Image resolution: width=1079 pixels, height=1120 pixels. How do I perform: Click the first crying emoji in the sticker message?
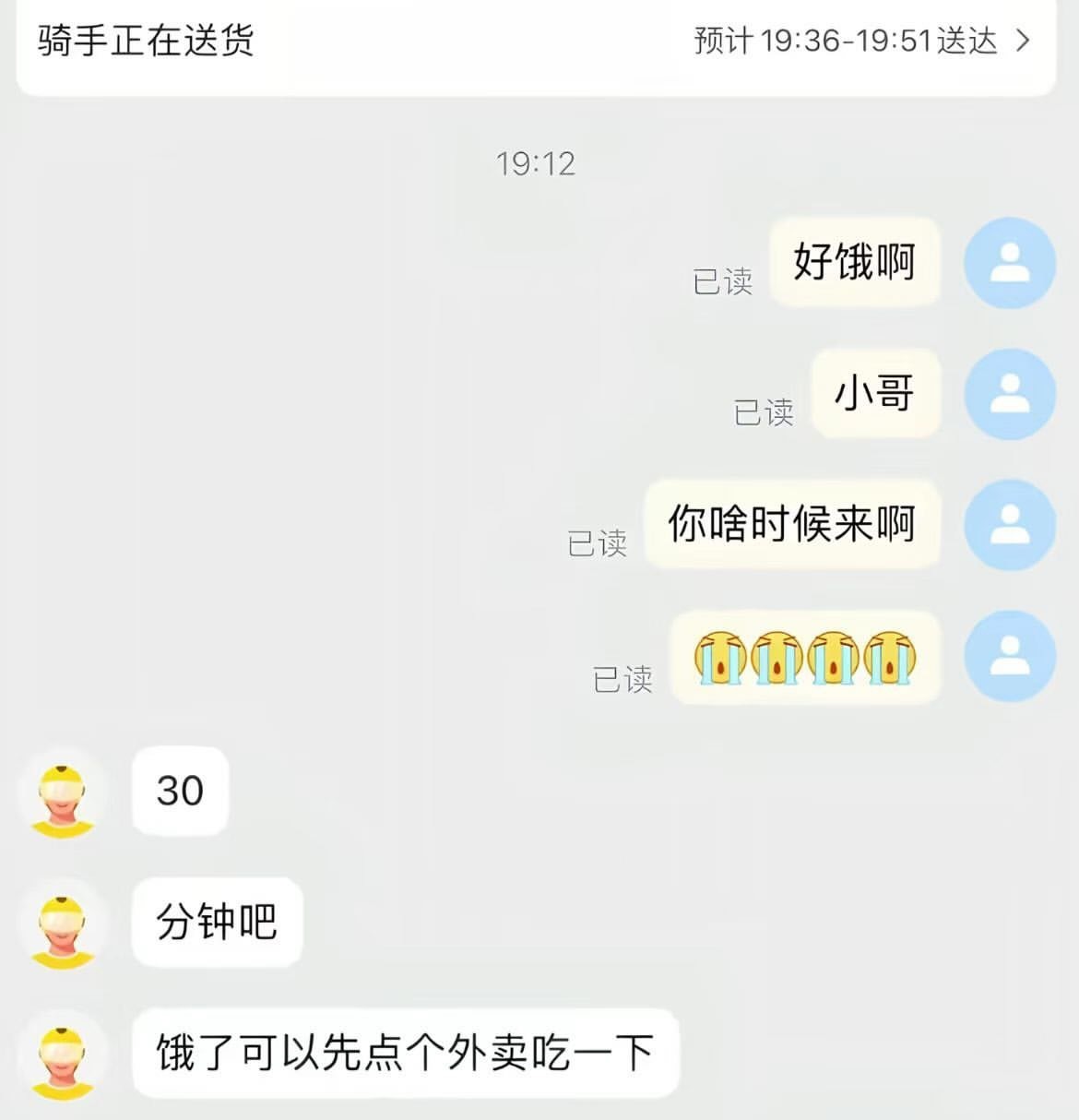[x=720, y=657]
